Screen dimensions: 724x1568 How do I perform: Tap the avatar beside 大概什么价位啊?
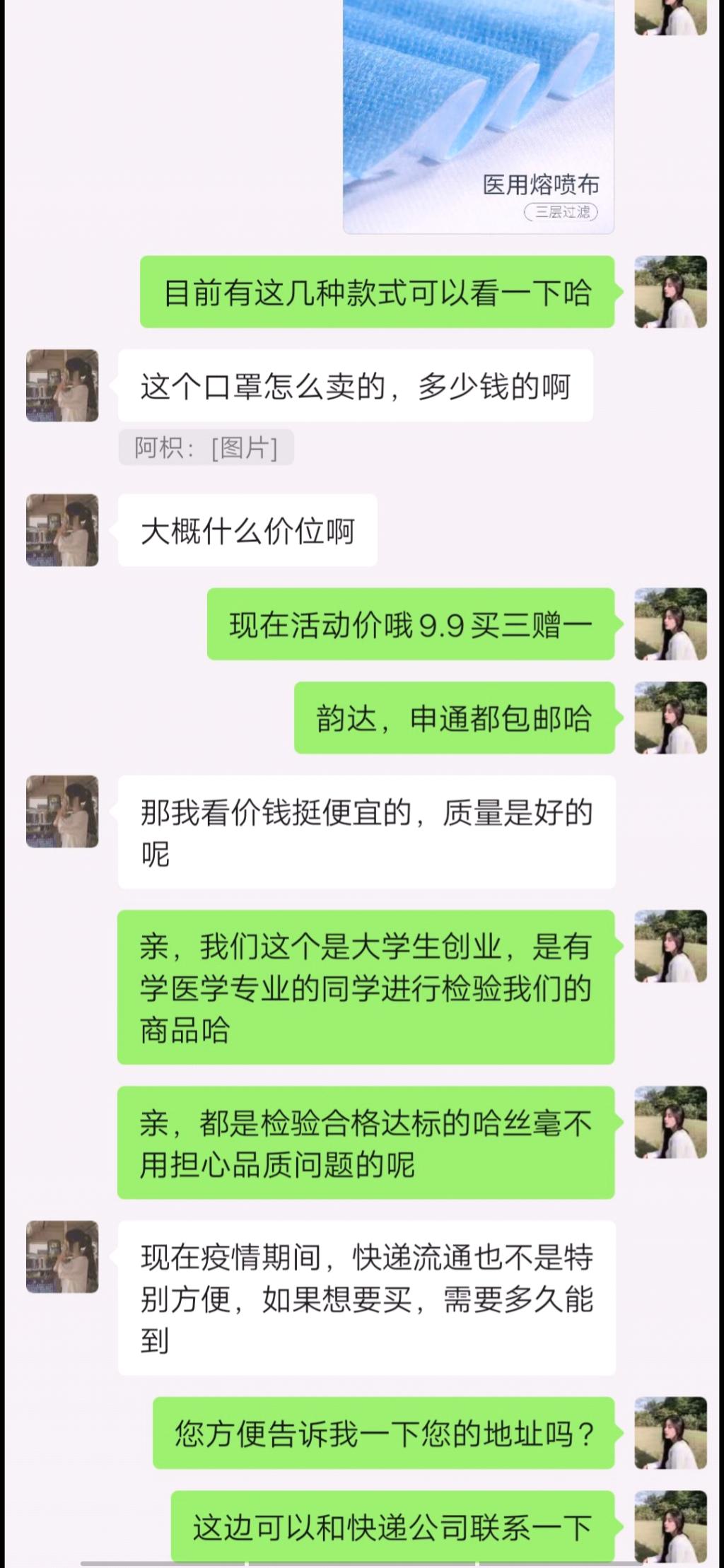click(62, 530)
